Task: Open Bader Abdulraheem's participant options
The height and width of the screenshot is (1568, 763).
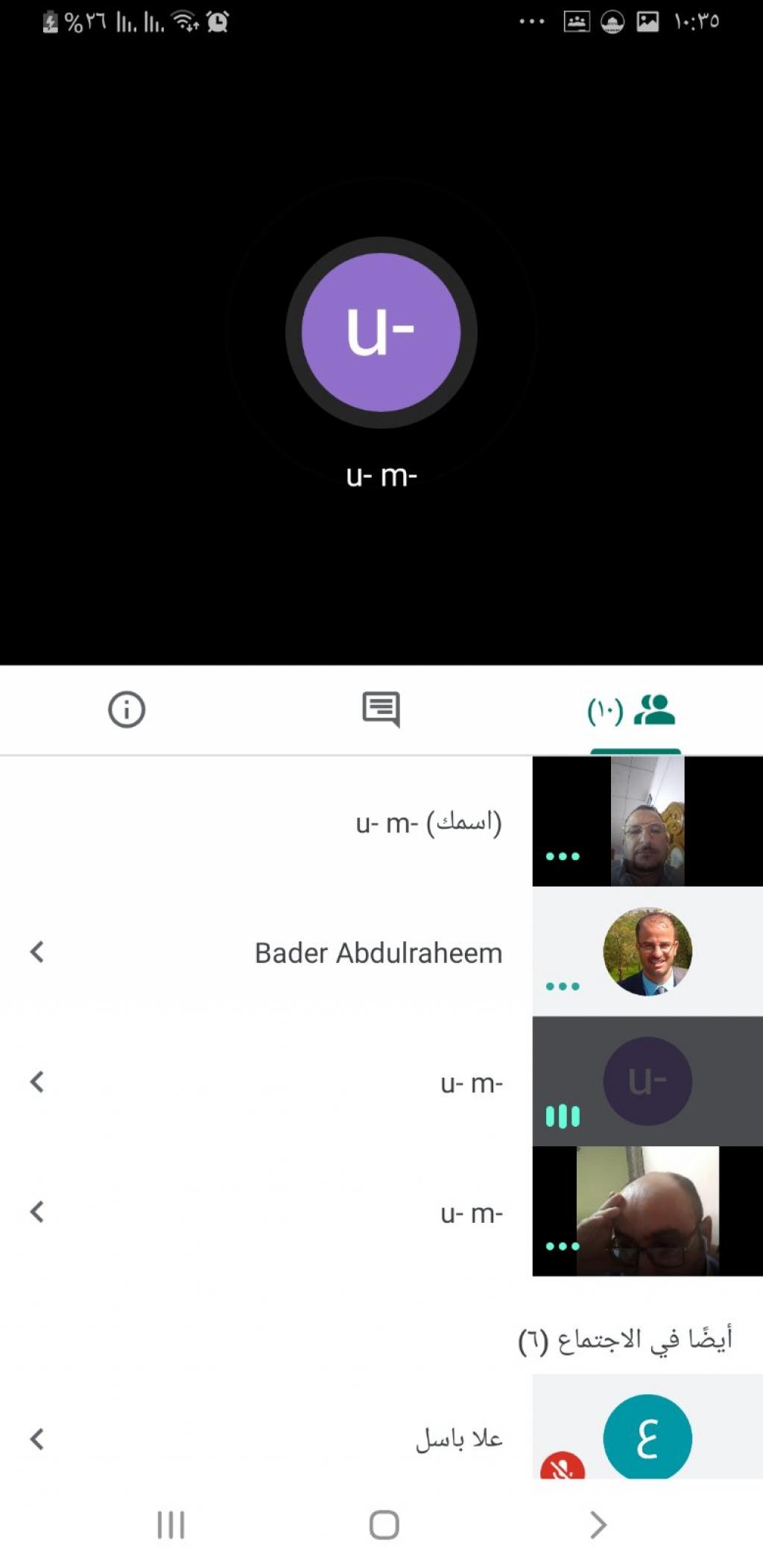Action: (37, 952)
